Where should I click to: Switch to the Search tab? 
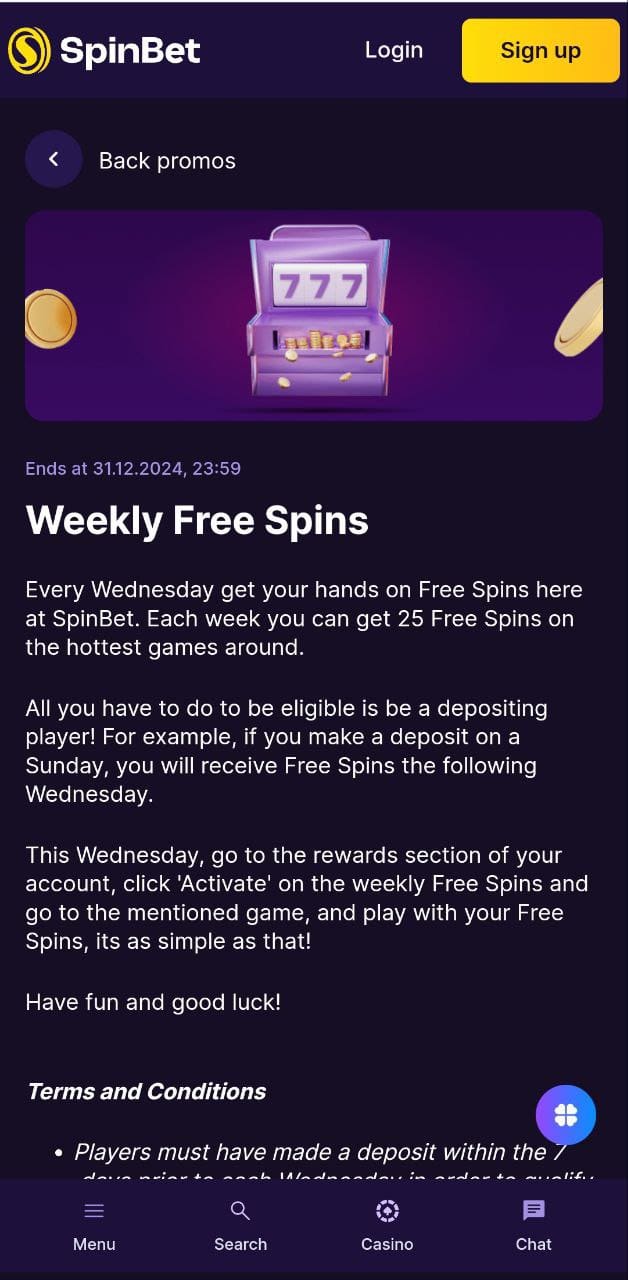(240, 1225)
